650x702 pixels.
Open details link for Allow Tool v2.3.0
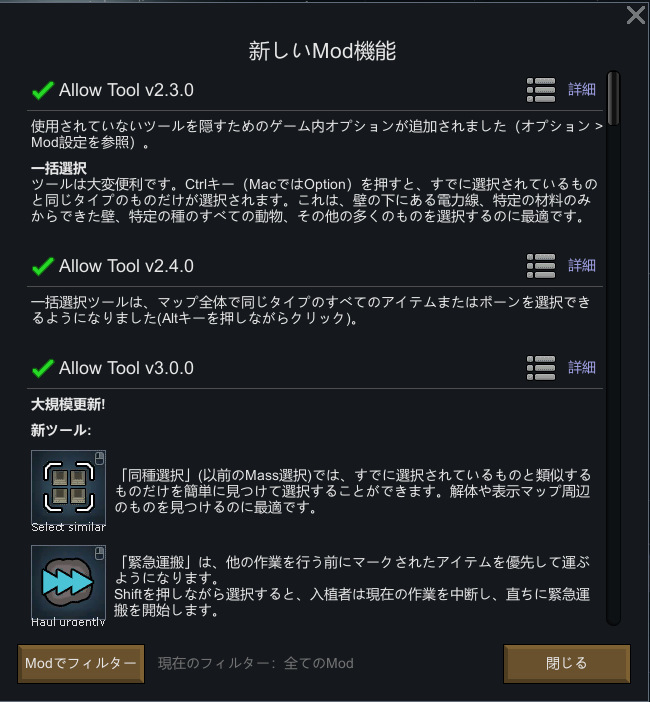pos(582,90)
